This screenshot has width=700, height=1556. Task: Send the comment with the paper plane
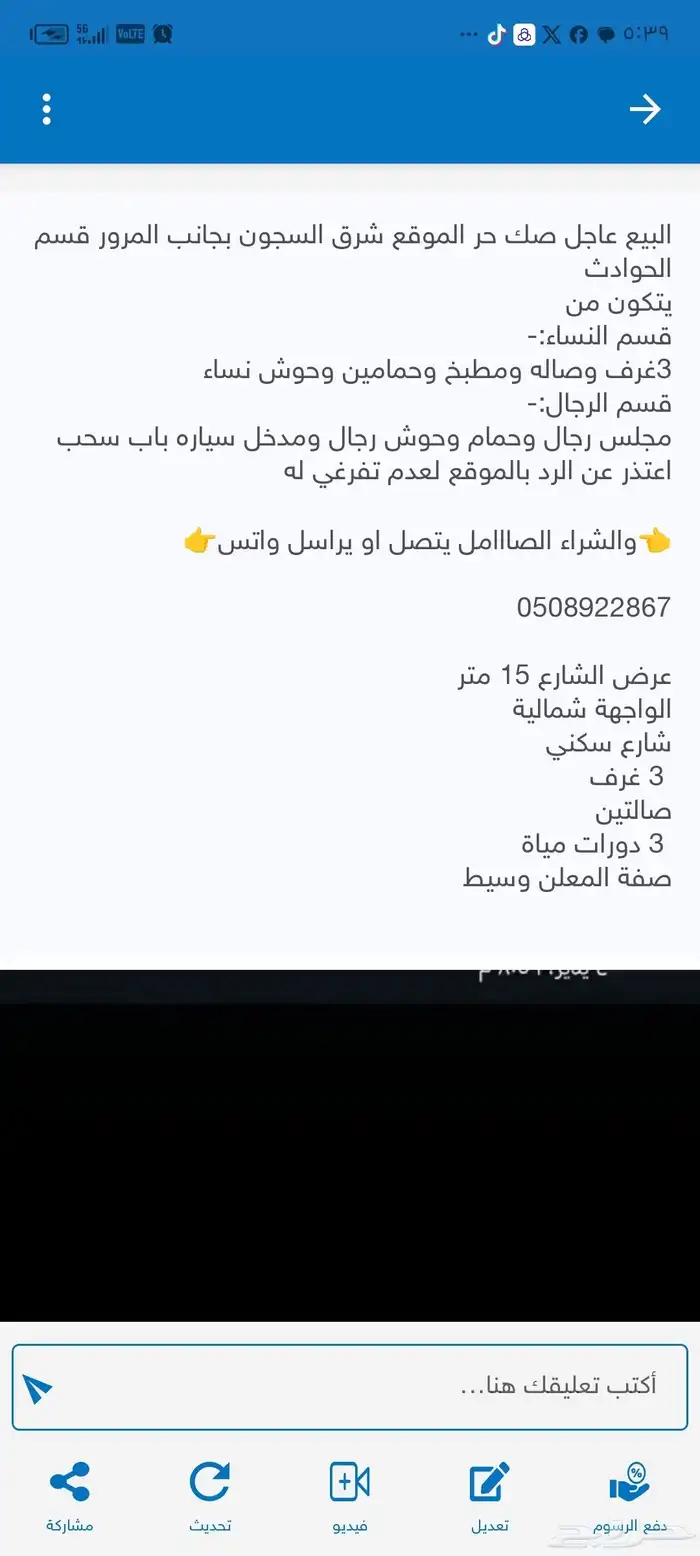point(37,1388)
